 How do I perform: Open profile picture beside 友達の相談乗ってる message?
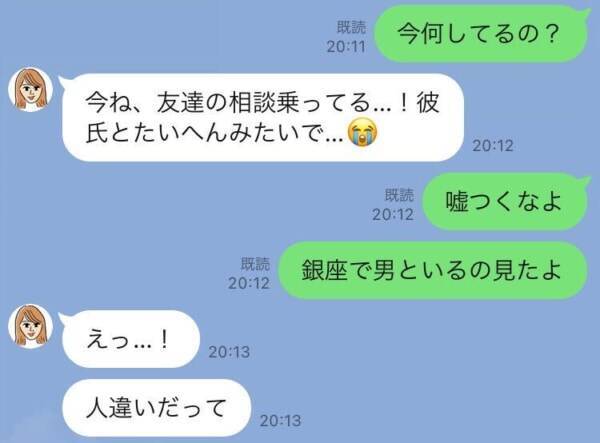(x=32, y=91)
